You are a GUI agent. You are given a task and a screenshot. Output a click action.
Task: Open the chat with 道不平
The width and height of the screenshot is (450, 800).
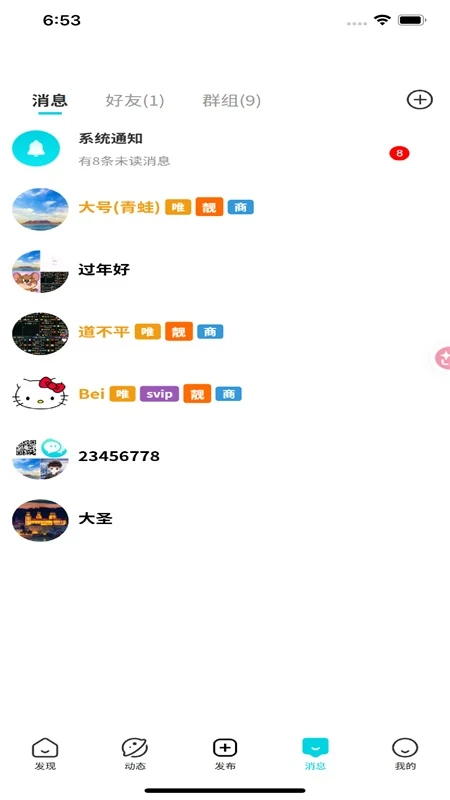[225, 333]
